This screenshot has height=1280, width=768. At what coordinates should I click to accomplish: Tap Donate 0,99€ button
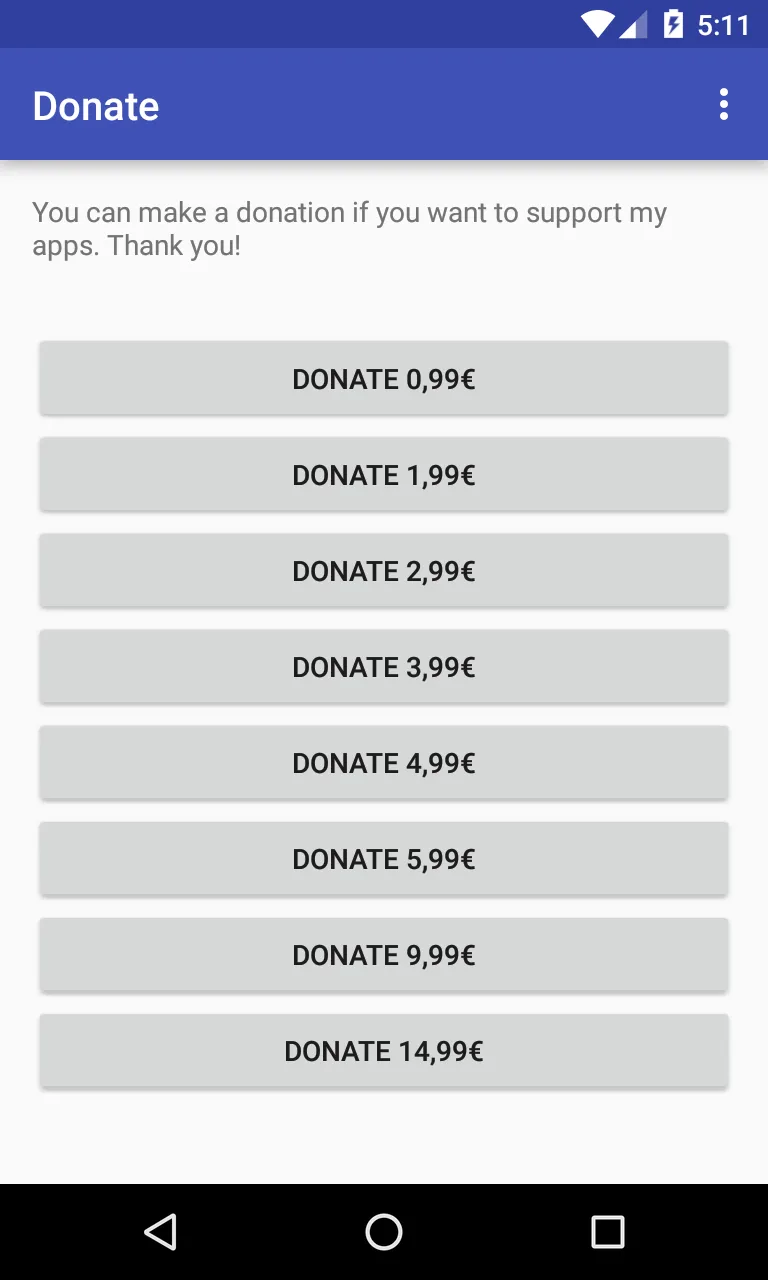click(x=384, y=378)
